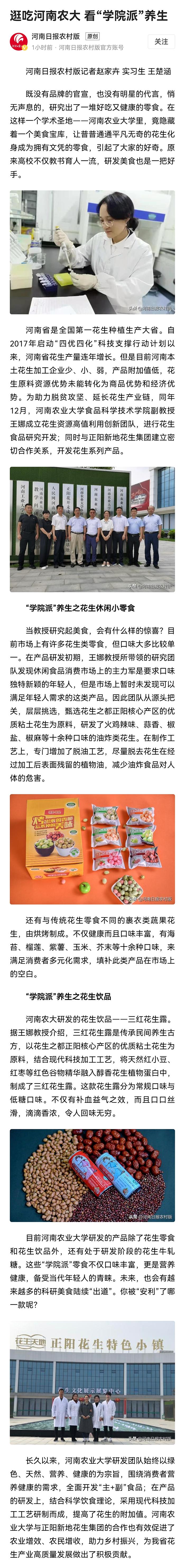Screen dimensions: 185x1568
Task: Open the group photo at university entrance
Action: tap(92, 529)
